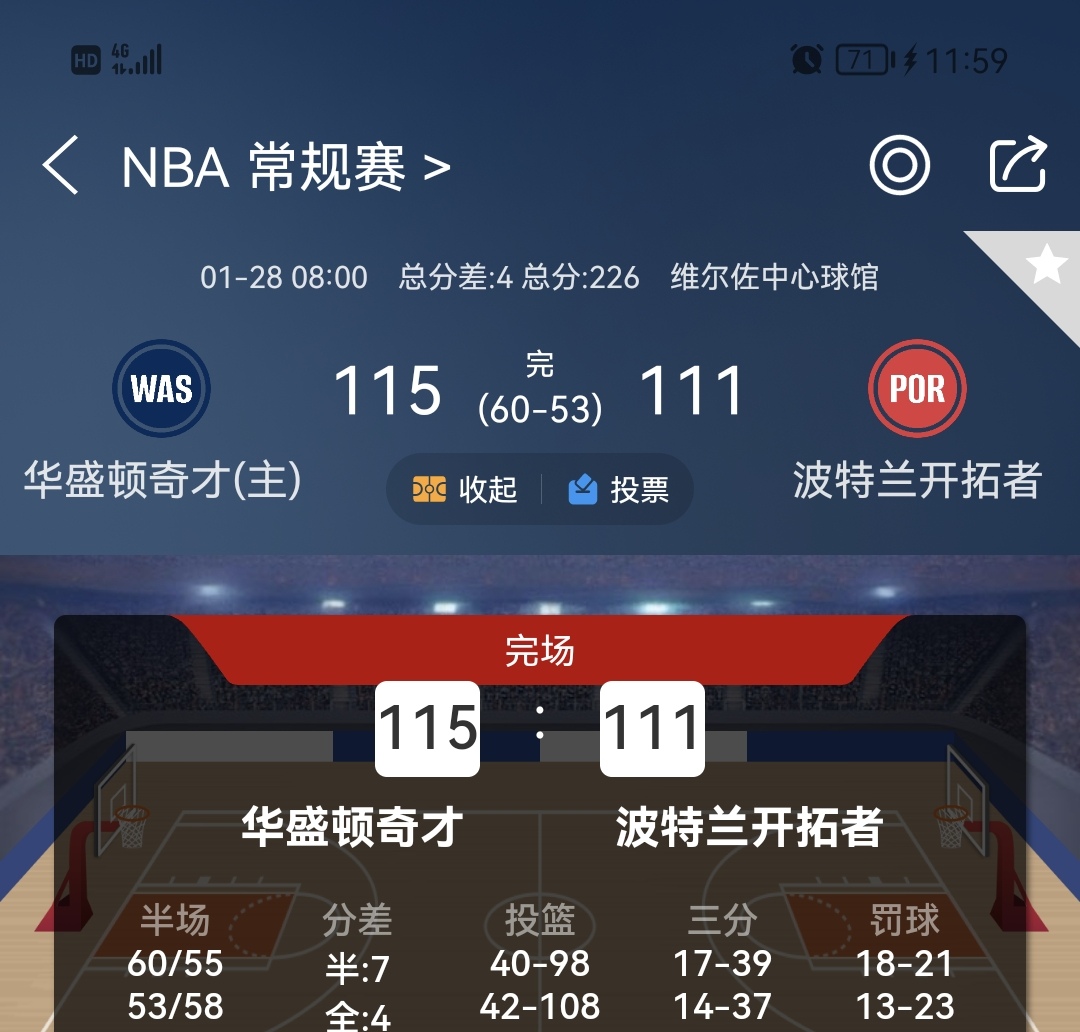Favorite the match with the star
The image size is (1080, 1032).
[x=1046, y=265]
